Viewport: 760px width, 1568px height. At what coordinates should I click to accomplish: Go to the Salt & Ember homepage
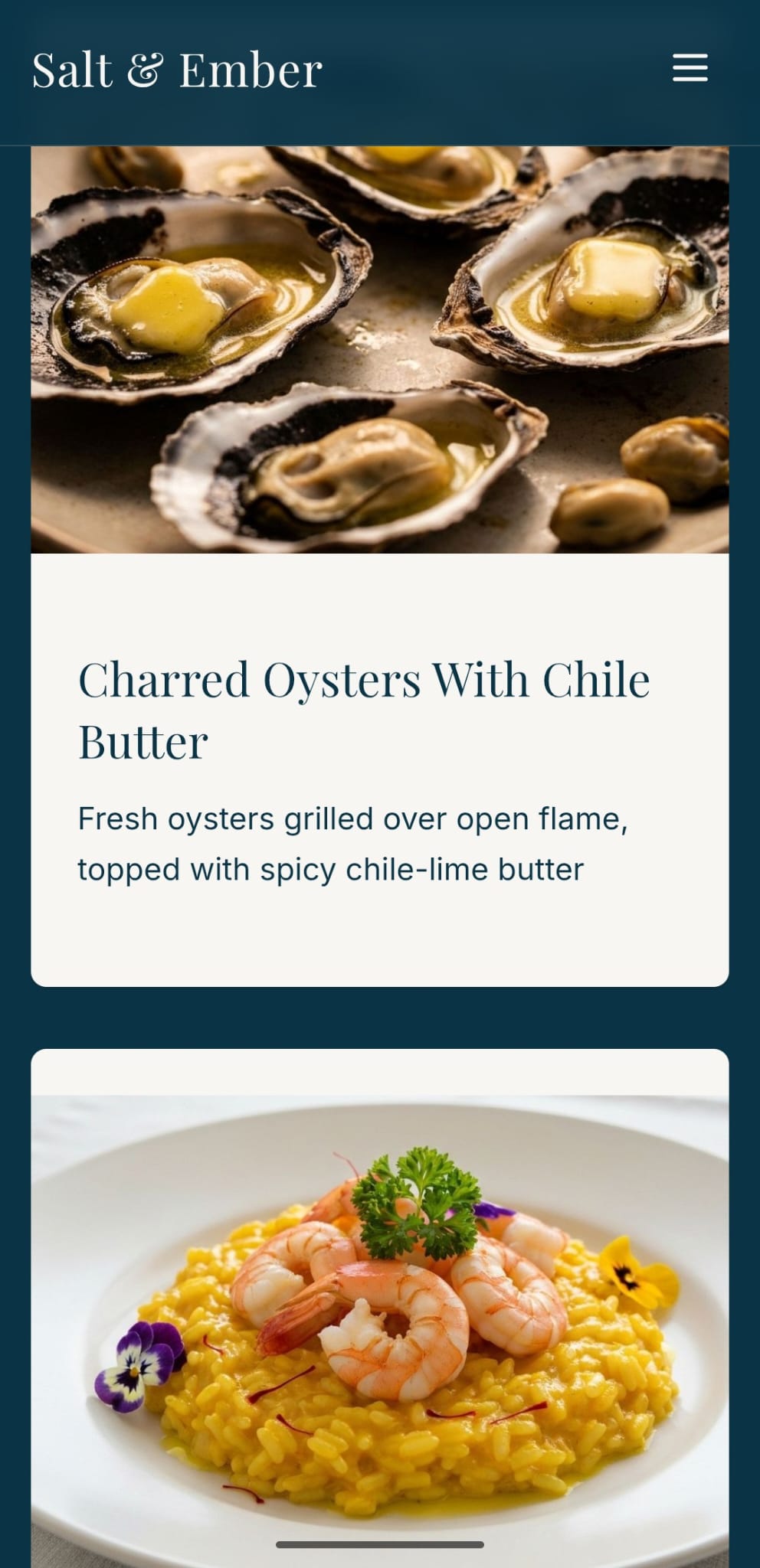click(x=177, y=70)
